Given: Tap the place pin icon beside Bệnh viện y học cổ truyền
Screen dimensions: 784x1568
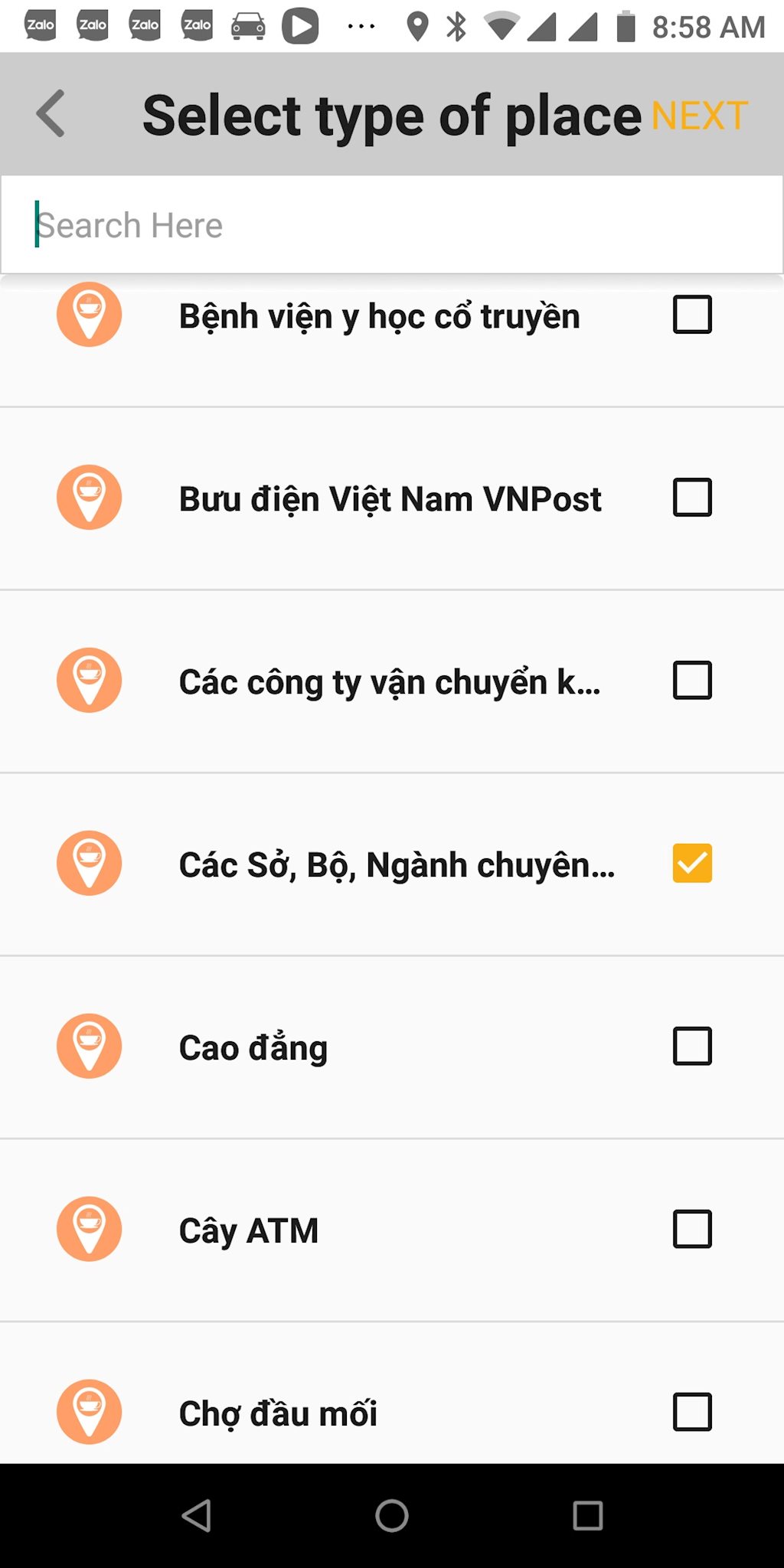Looking at the screenshot, I should point(88,315).
